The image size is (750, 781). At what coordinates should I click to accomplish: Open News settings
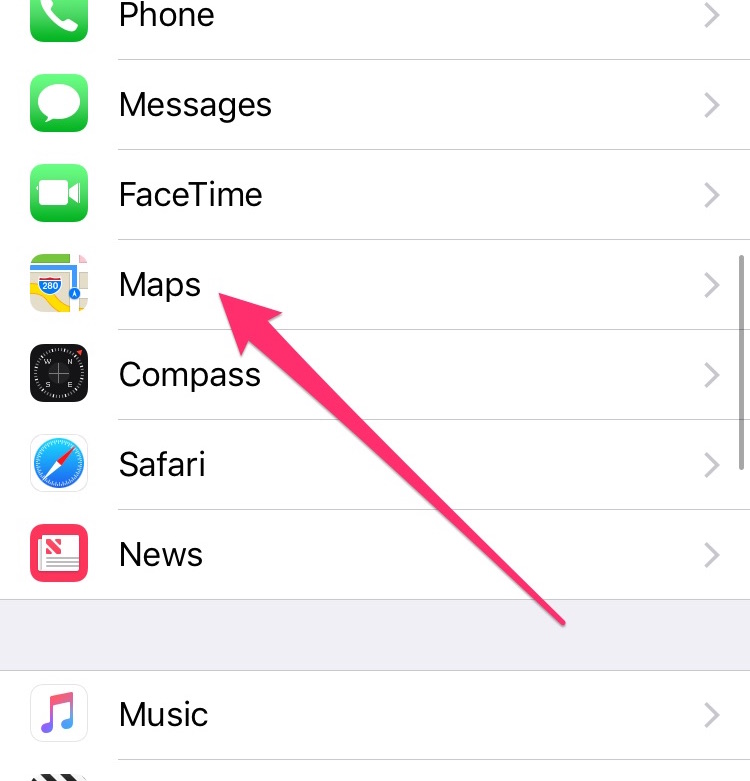(x=160, y=554)
